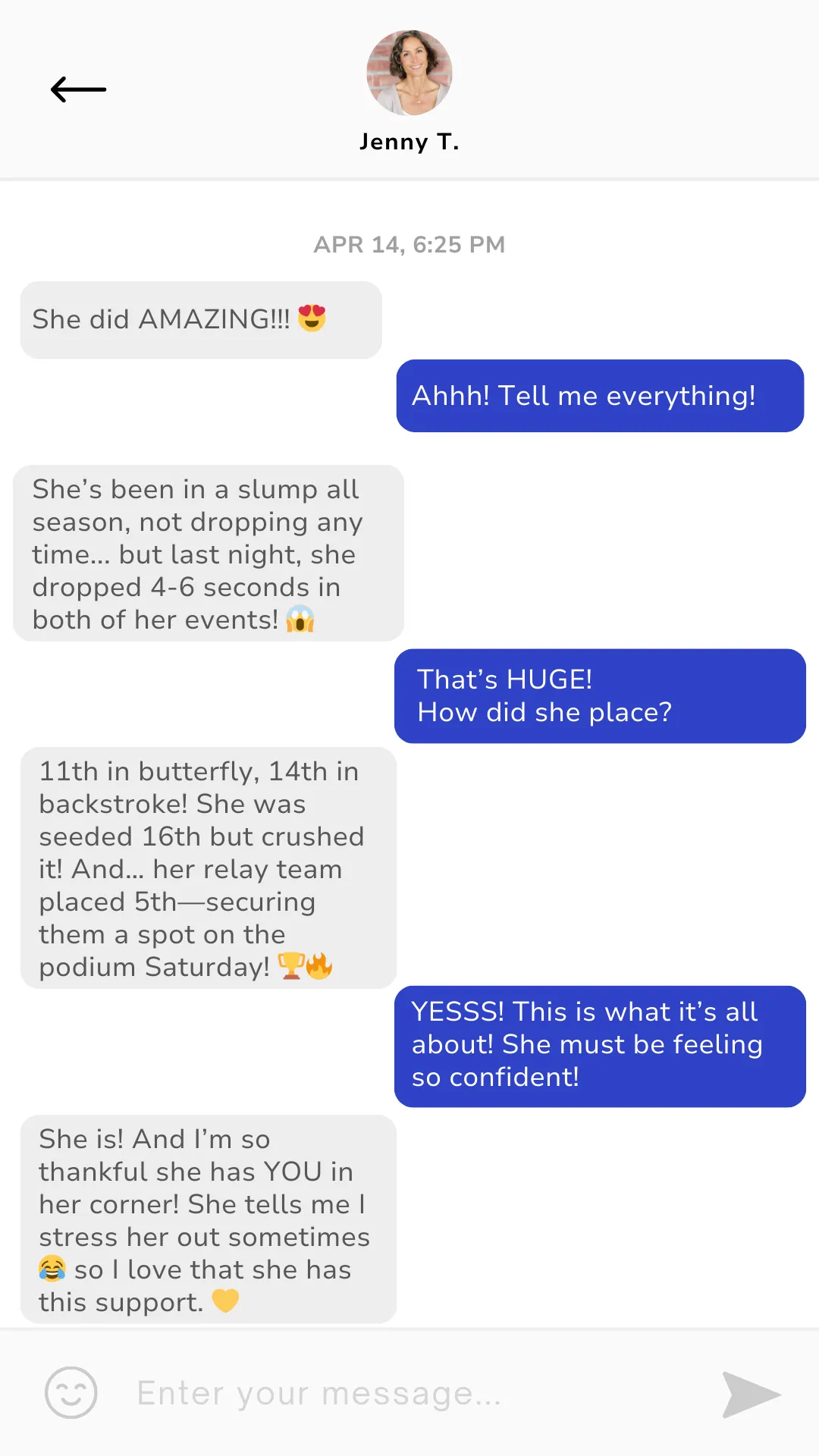Viewport: 819px width, 1456px height.
Task: Send the message
Action: point(750,1394)
